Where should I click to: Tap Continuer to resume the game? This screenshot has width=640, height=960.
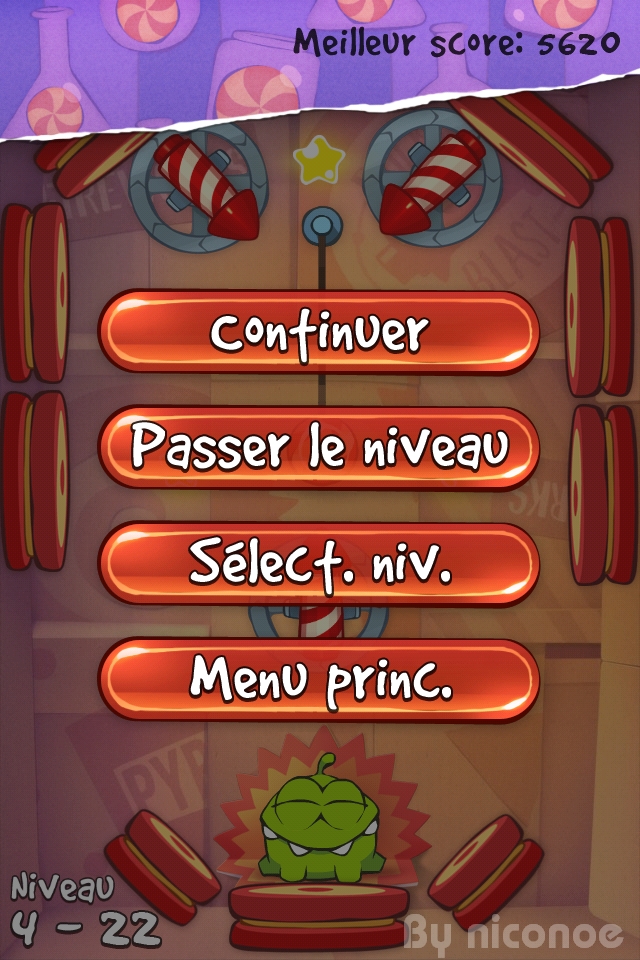coord(319,332)
